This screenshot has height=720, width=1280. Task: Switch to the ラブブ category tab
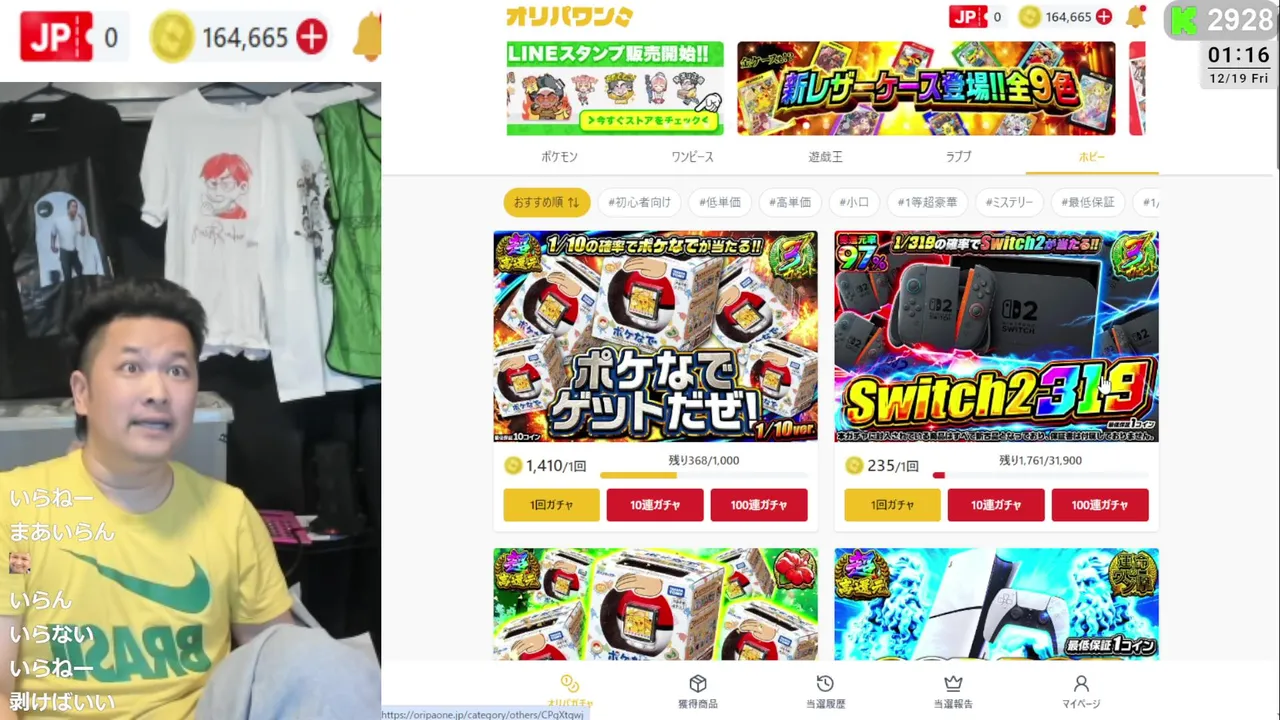pyautogui.click(x=958, y=157)
